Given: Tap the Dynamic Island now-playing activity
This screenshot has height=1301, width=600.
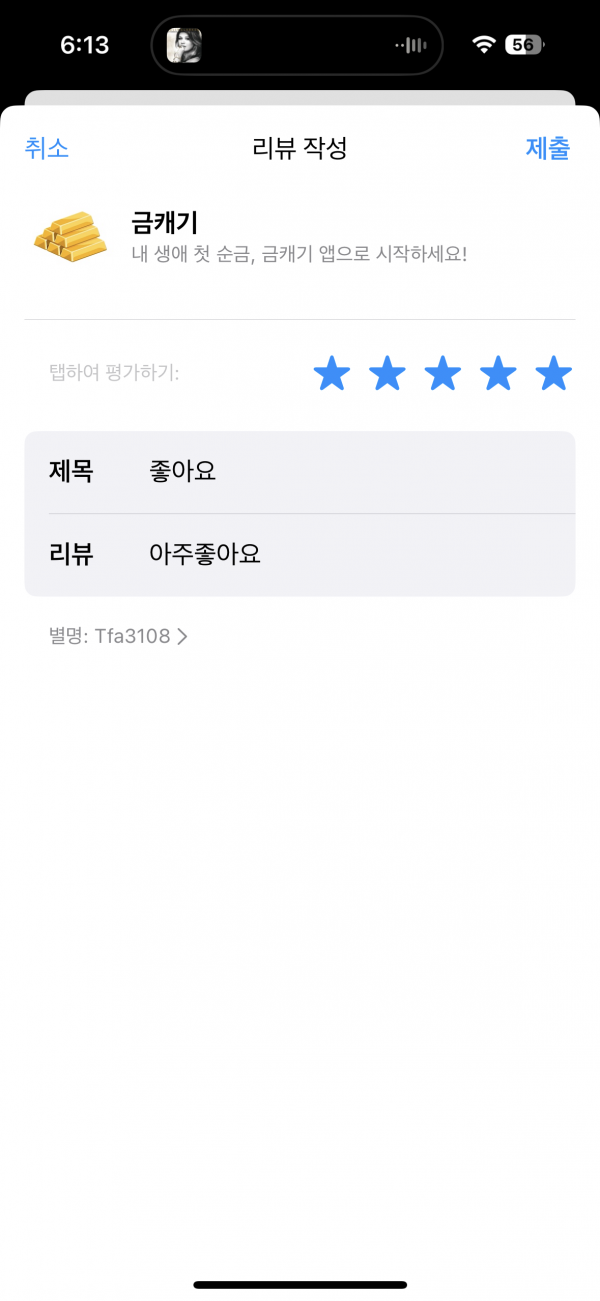Looking at the screenshot, I should 297,45.
